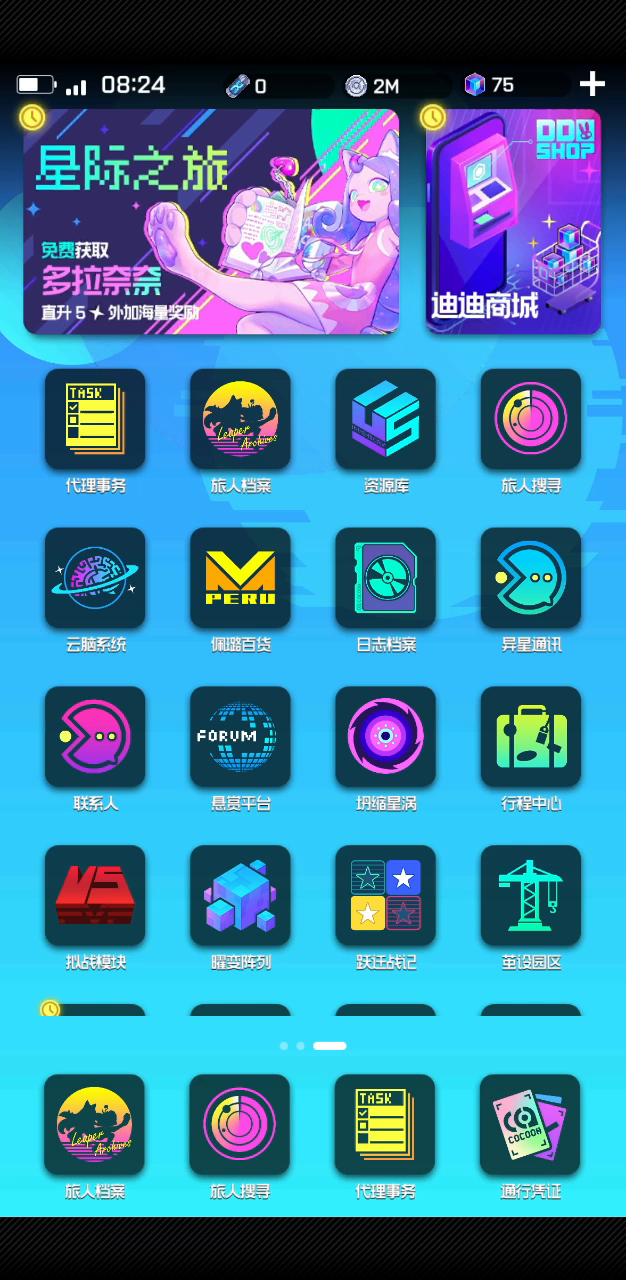
Task: Open 跃迁战记 stars icon
Action: point(385,896)
